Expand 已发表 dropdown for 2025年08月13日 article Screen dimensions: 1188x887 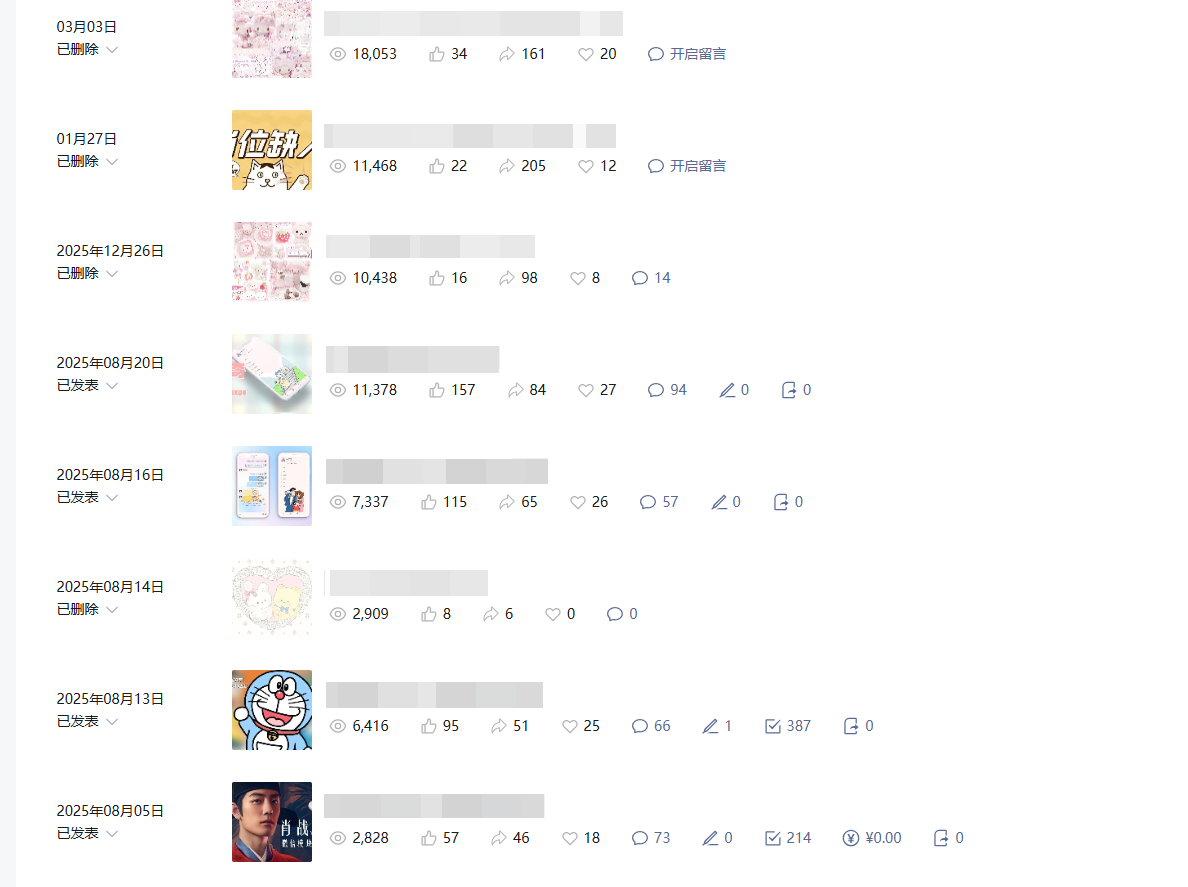[x=112, y=722]
